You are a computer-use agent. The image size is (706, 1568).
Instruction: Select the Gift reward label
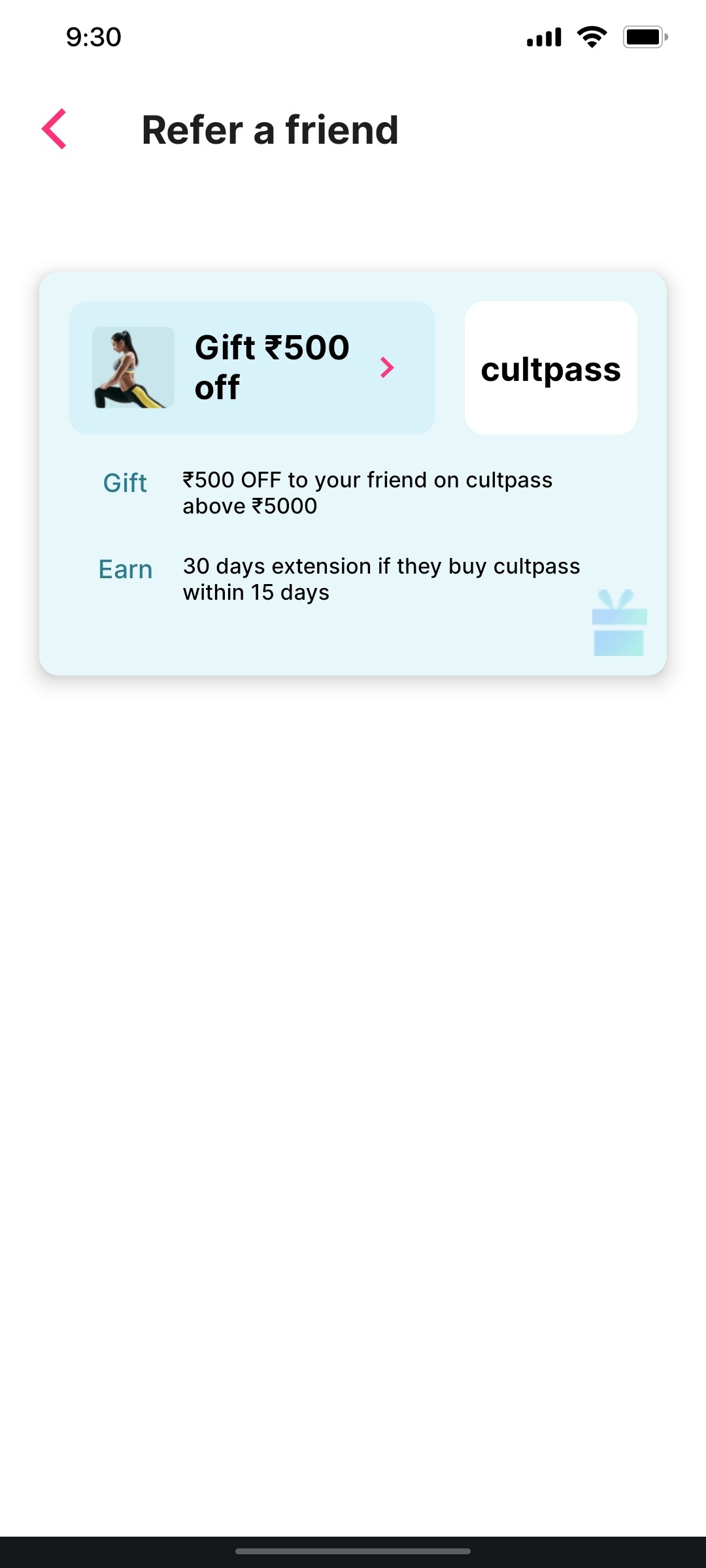[124, 483]
